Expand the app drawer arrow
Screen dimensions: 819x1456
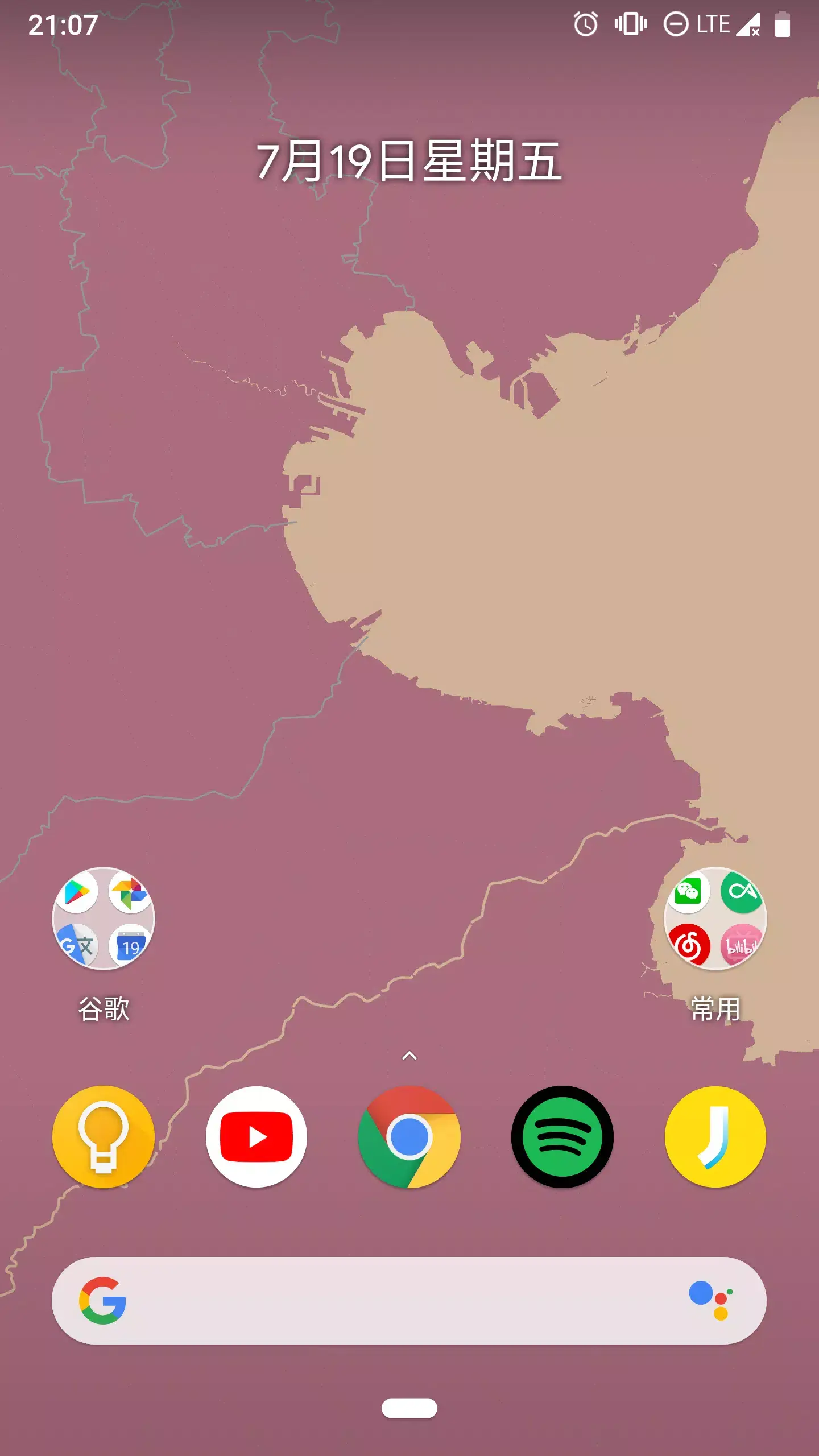tap(409, 1056)
